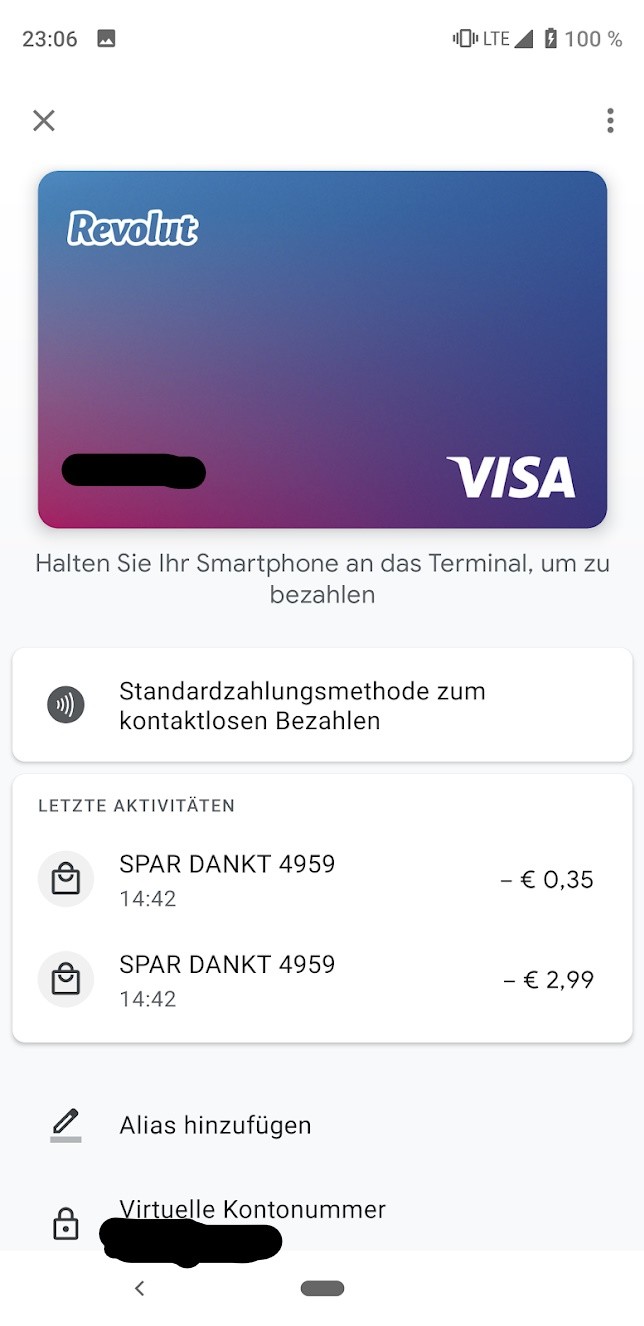644x1326 pixels.
Task: Select Alias hinzufügen
Action: (x=322, y=1125)
